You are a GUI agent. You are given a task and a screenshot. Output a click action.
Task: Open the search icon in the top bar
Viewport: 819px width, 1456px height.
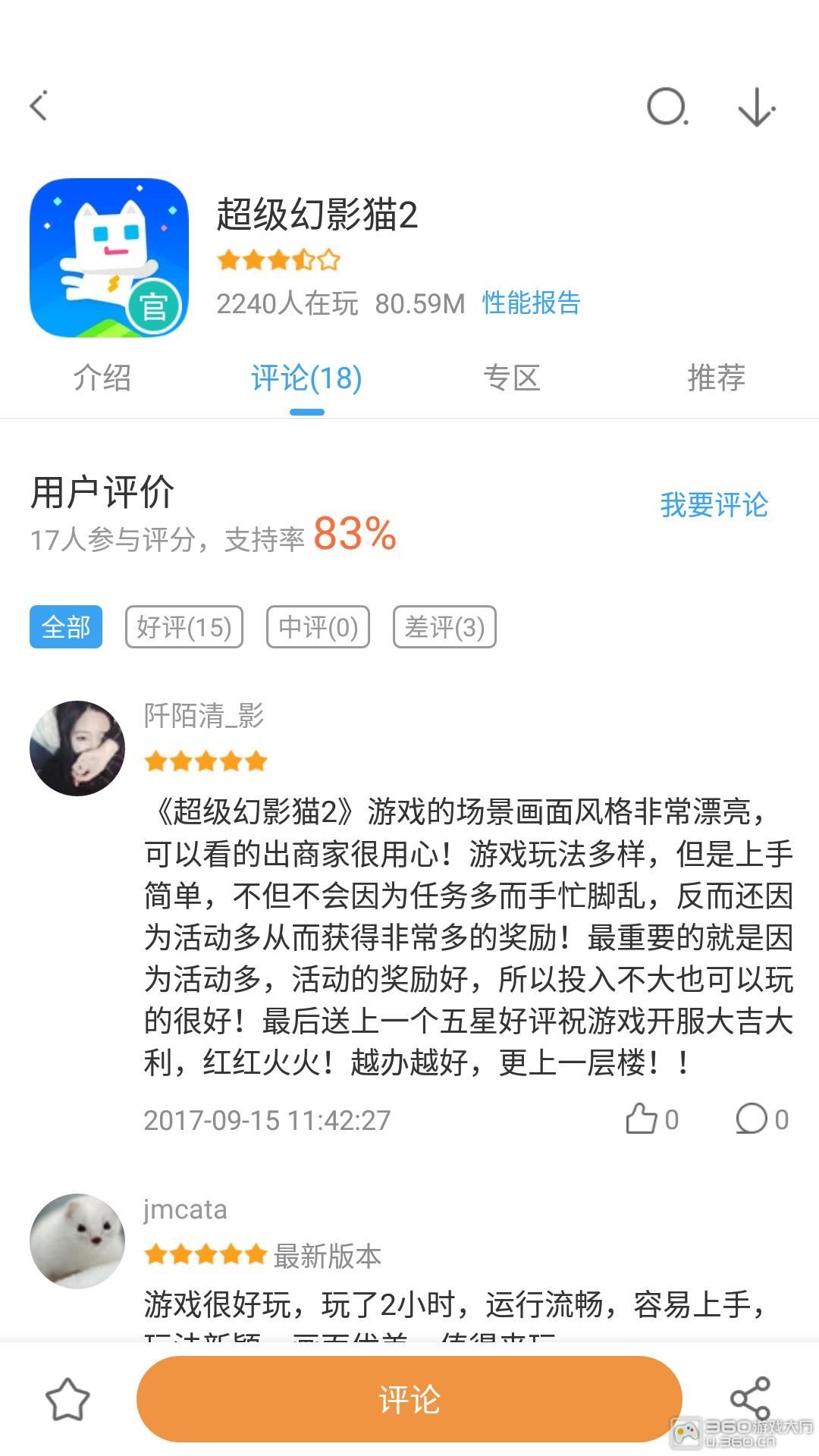pyautogui.click(x=667, y=107)
